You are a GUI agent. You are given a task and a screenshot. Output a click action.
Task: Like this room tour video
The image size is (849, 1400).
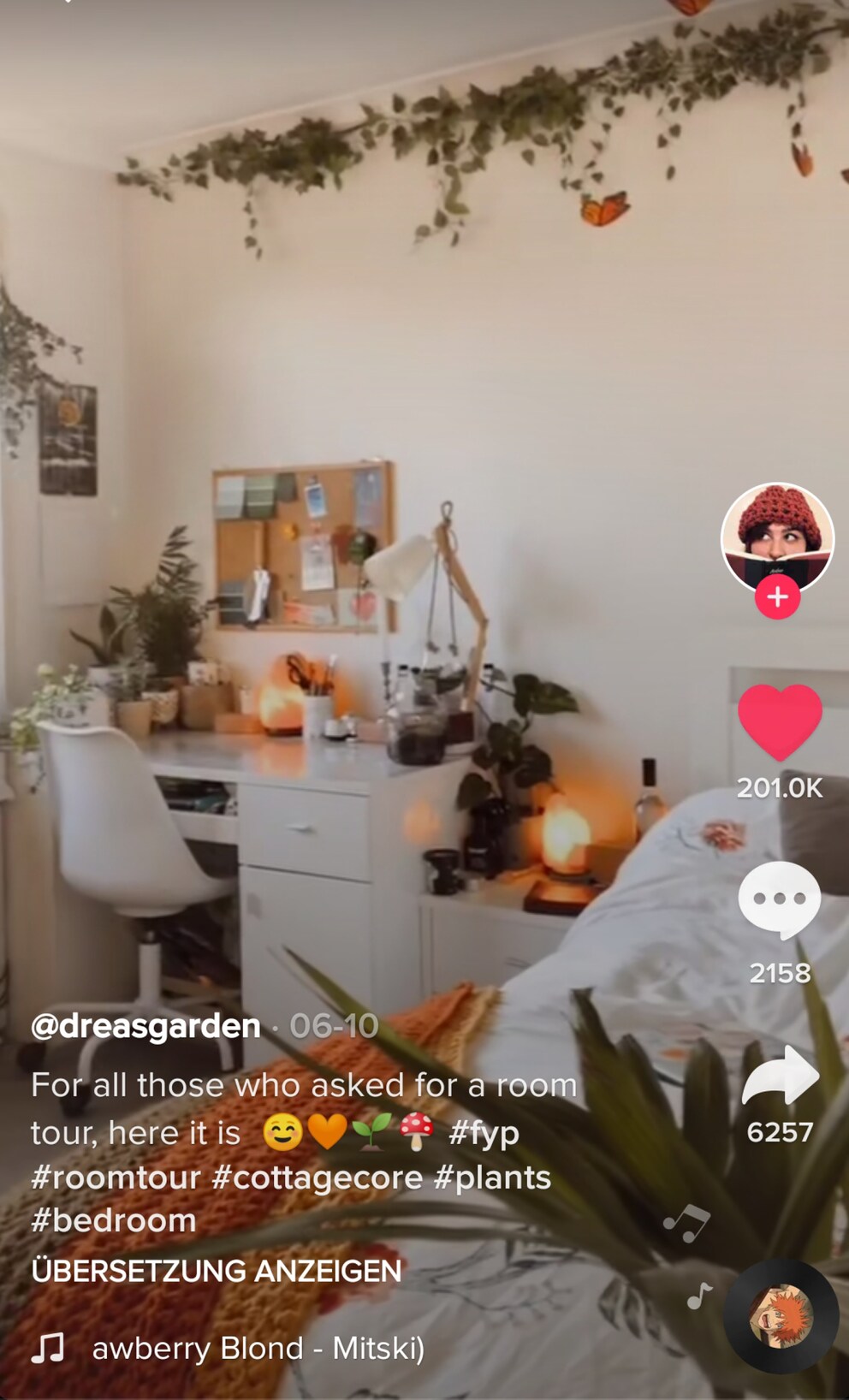tap(779, 723)
